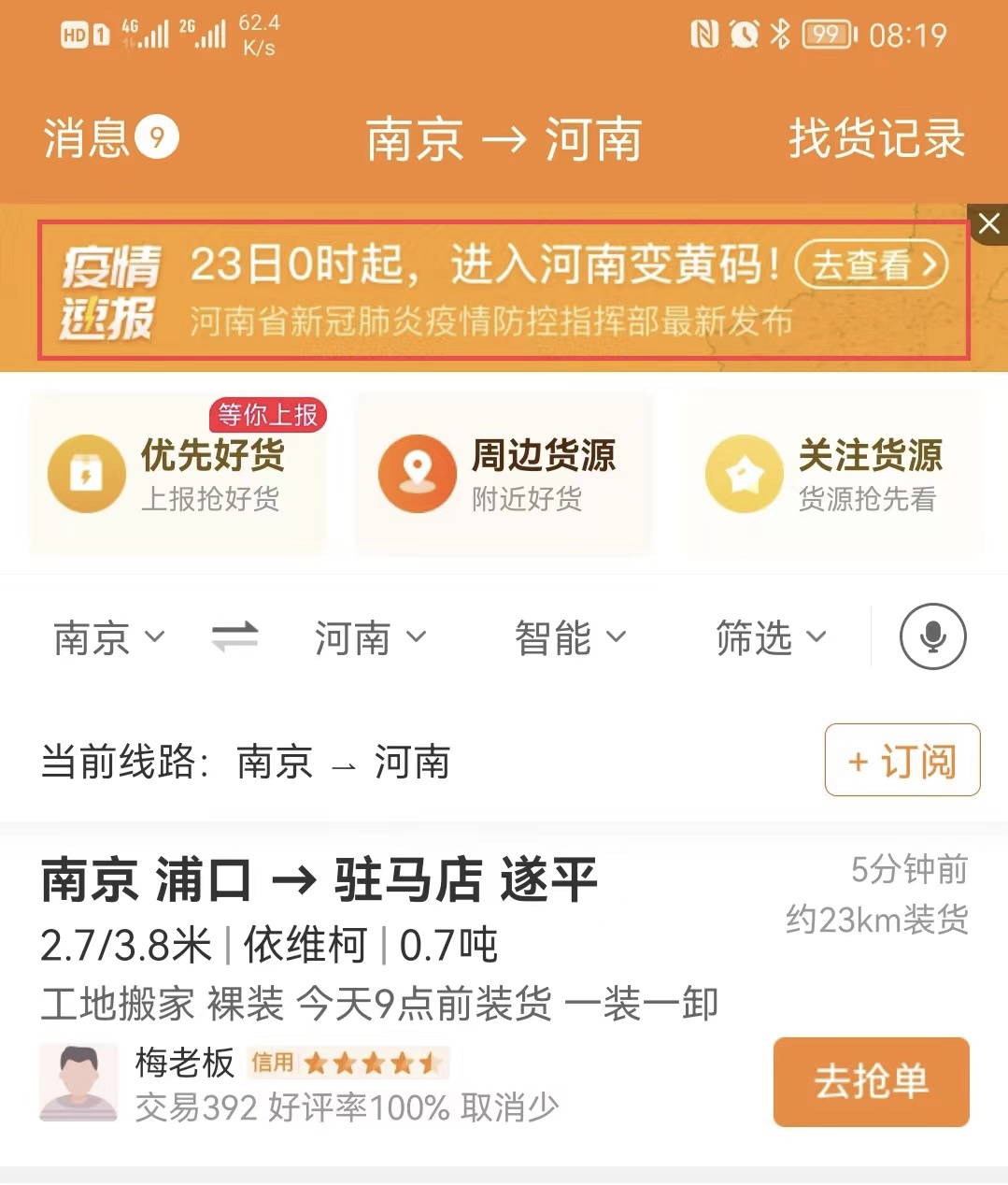View 梅老板's profile avatar

78,1082
